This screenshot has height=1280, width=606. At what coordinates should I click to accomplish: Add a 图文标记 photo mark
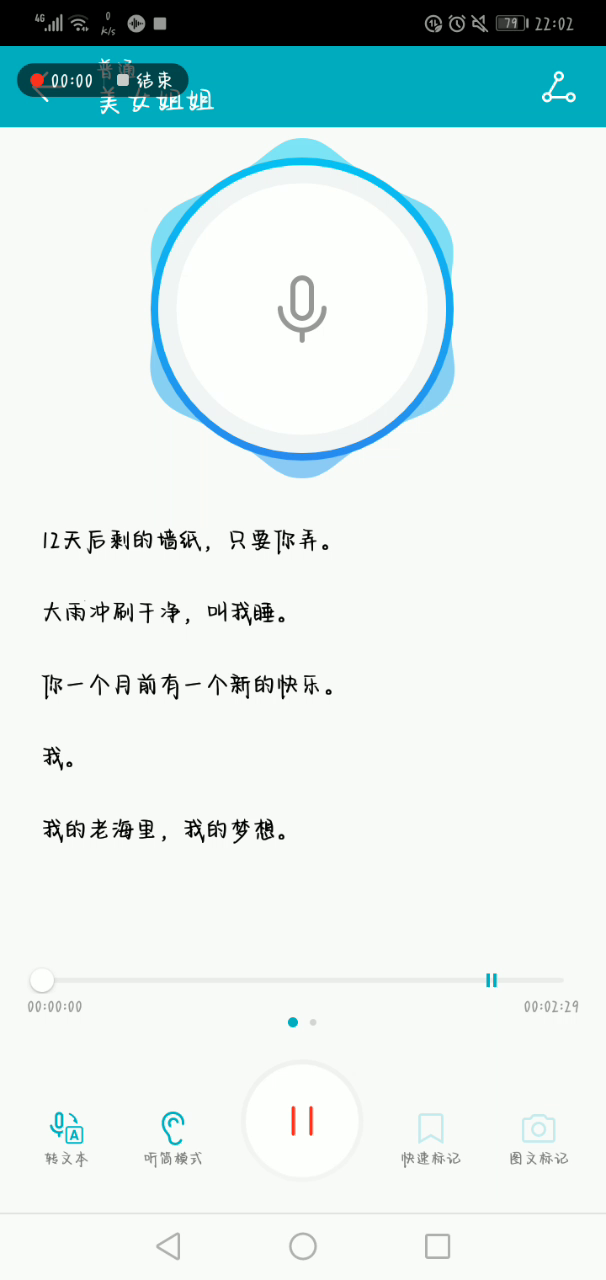pyautogui.click(x=538, y=1137)
